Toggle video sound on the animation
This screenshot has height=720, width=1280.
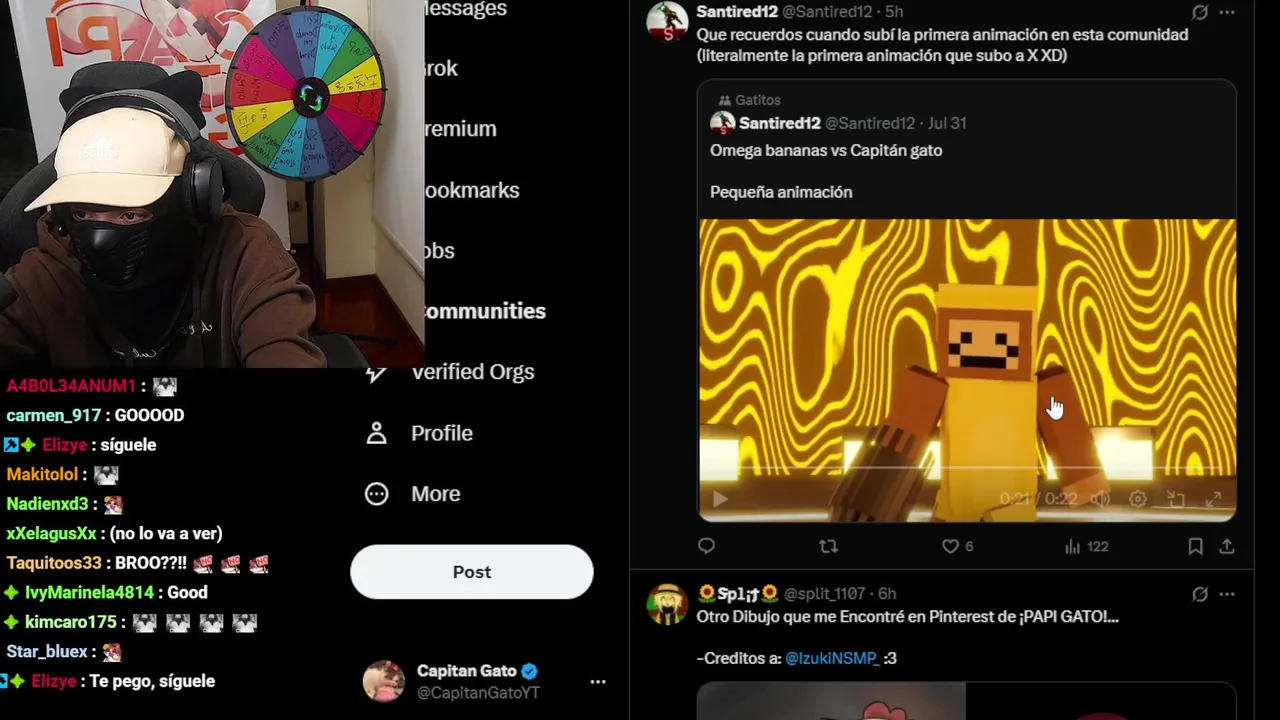pyautogui.click(x=1100, y=499)
